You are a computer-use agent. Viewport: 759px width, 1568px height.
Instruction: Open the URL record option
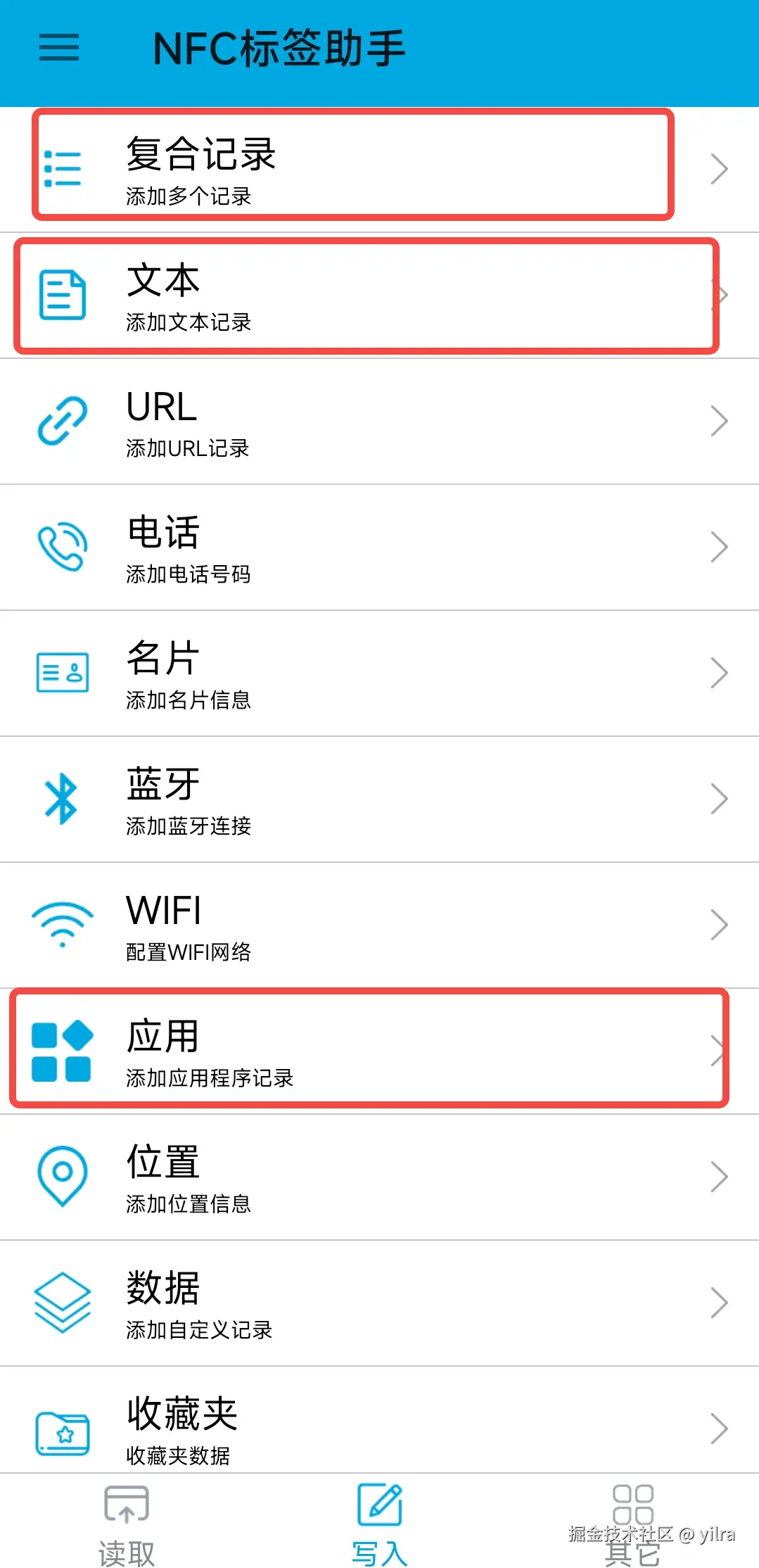352,422
